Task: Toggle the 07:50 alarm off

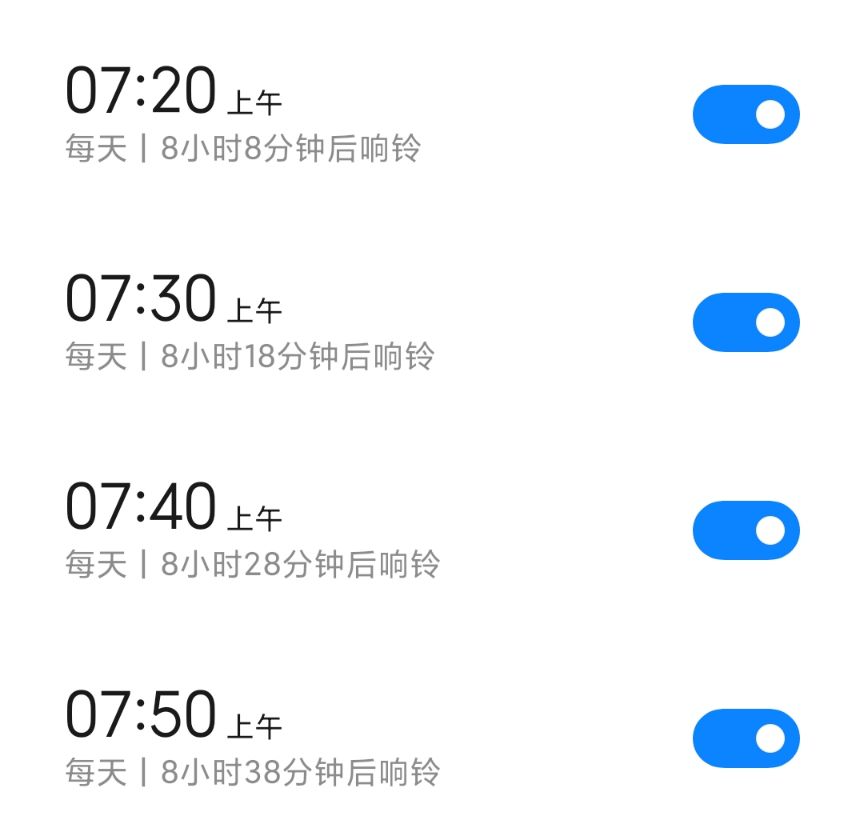Action: [x=746, y=738]
